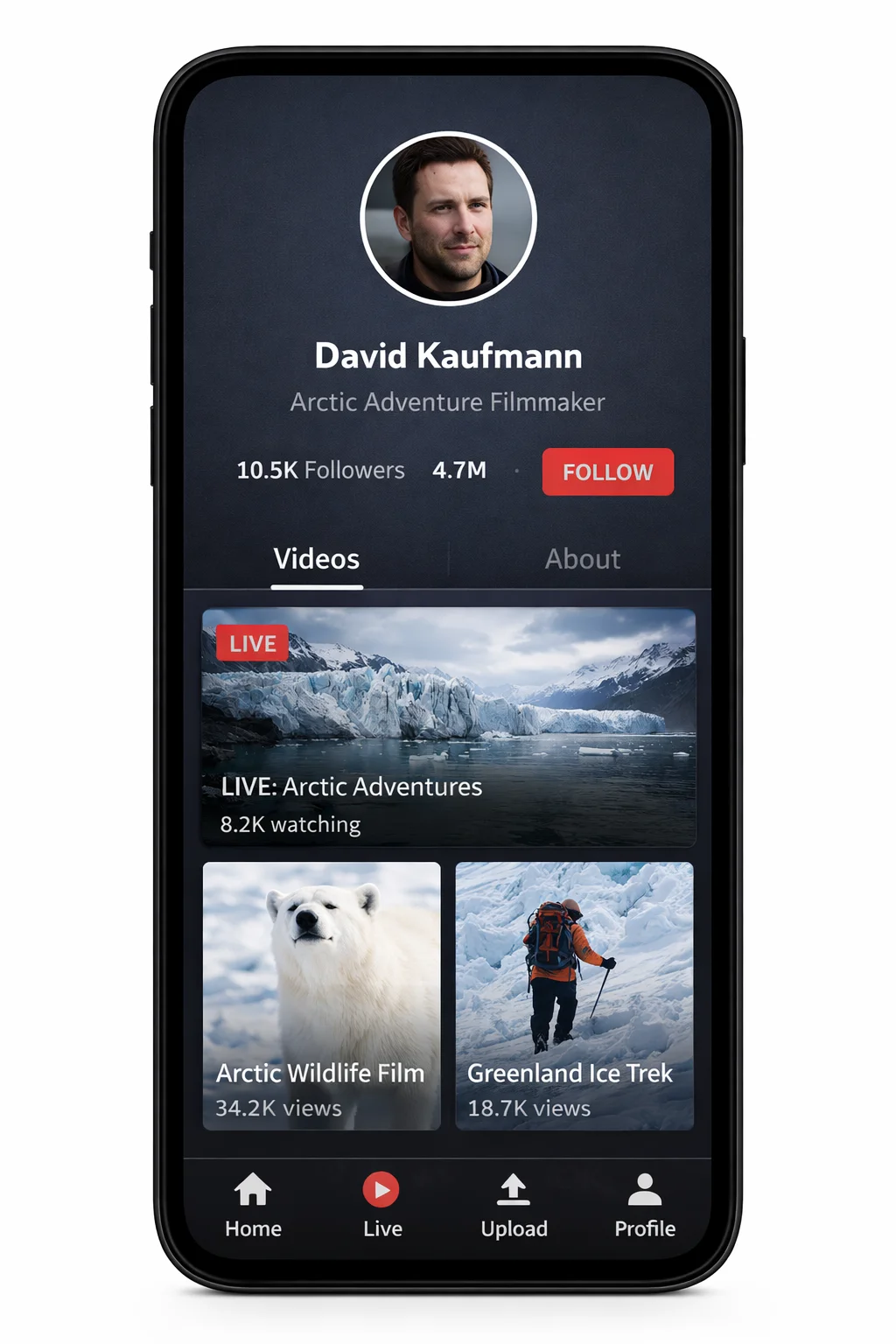Screen dimensions: 896x1344
Task: View David Kaufmann's profile picture
Action: [448, 219]
